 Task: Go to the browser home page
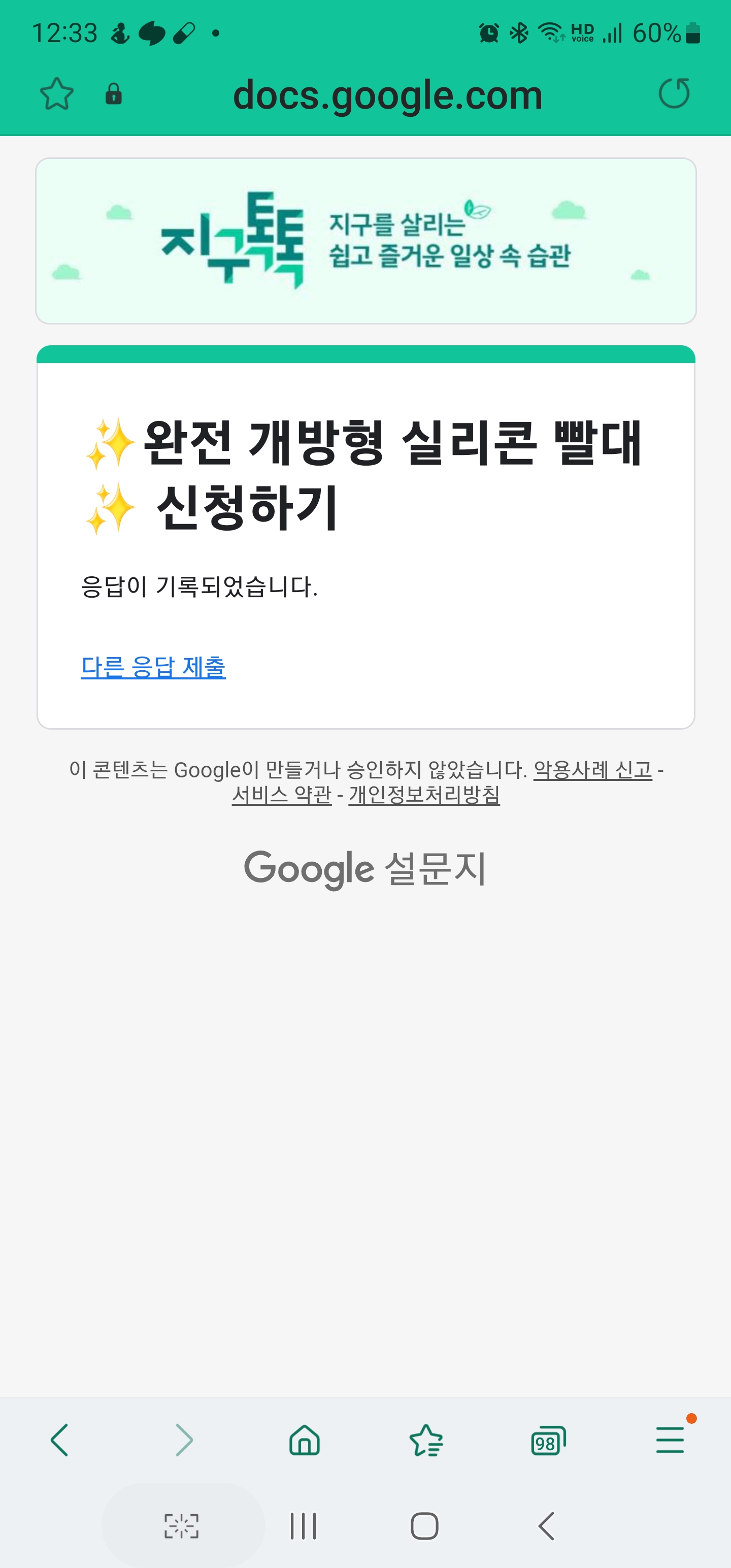point(305,1440)
